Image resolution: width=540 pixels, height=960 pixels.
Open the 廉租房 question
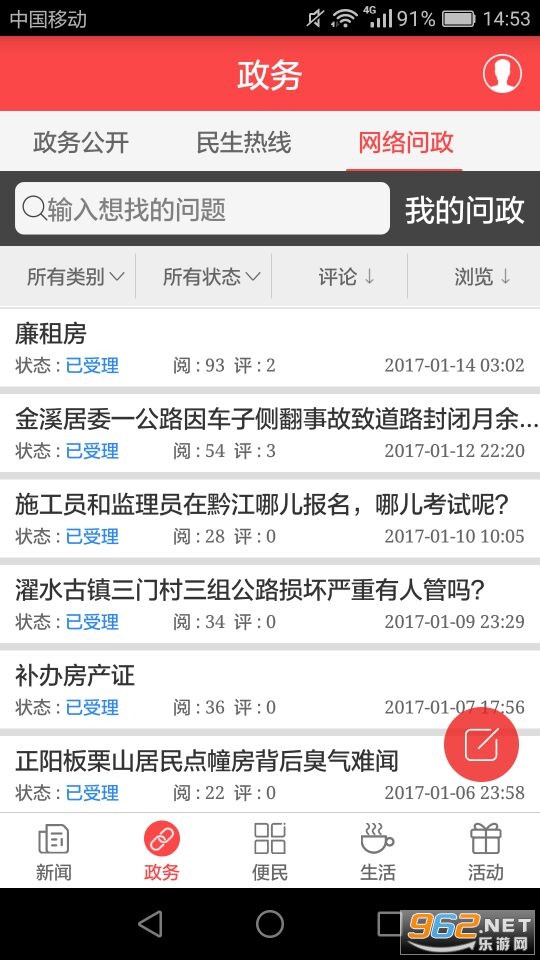[270, 347]
